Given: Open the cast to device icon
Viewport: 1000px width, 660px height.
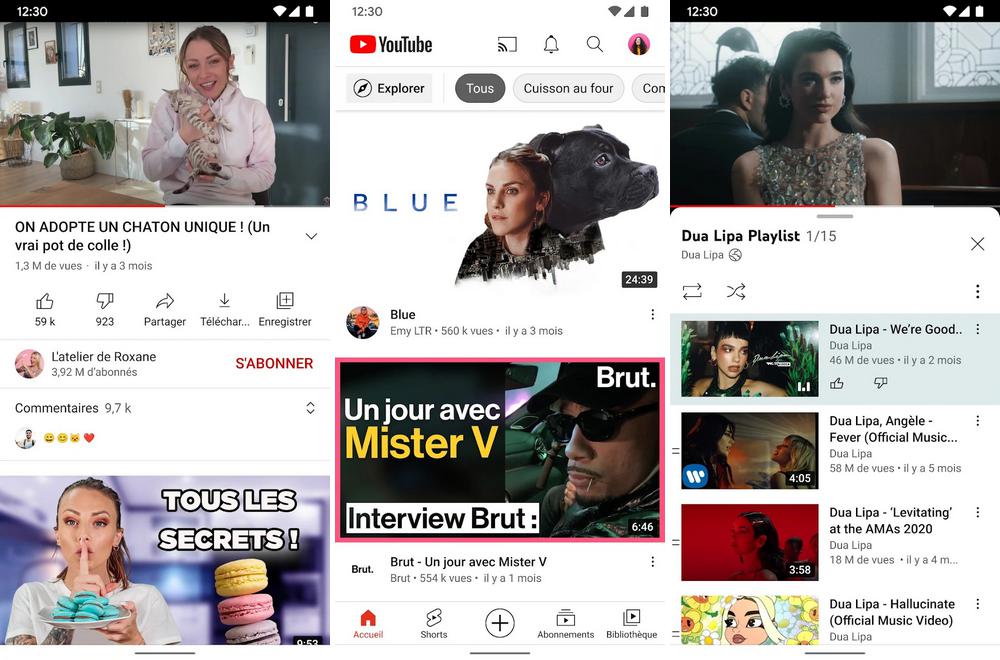Looking at the screenshot, I should click(507, 44).
